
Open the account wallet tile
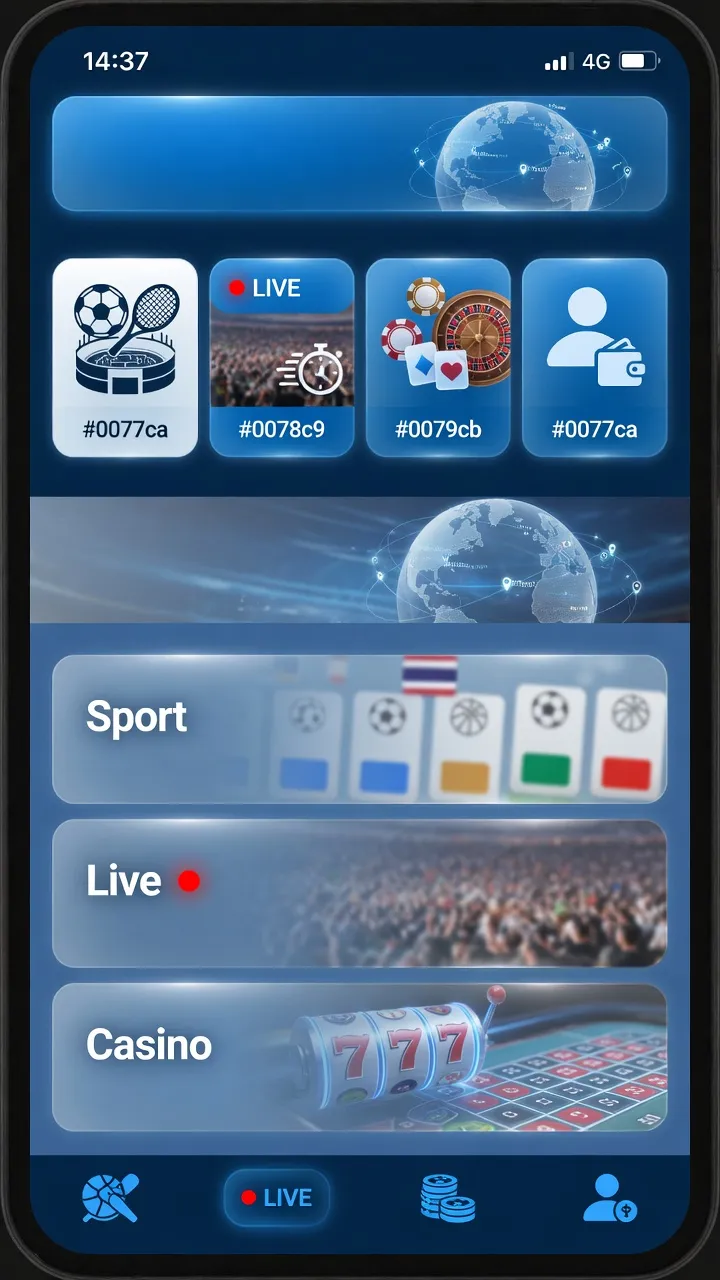coord(595,358)
